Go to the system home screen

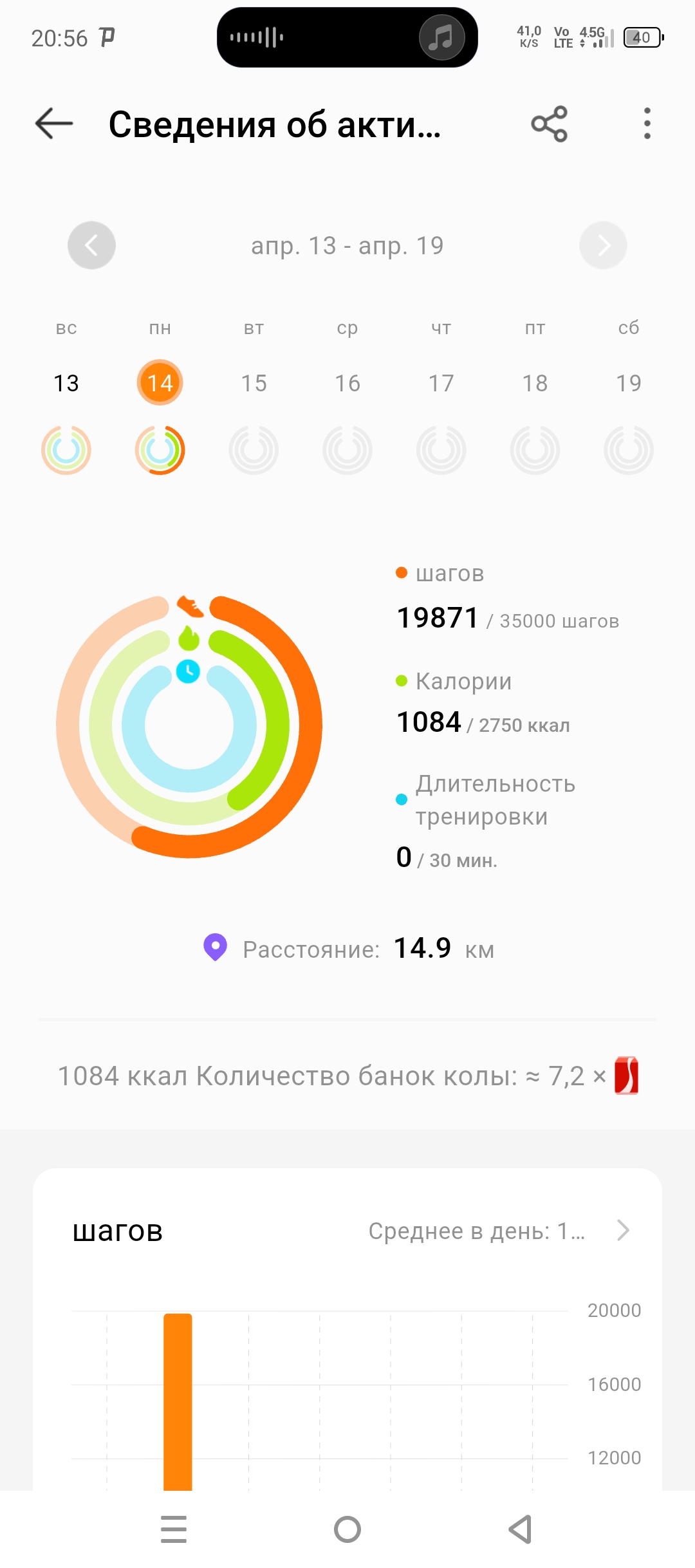point(347,1529)
